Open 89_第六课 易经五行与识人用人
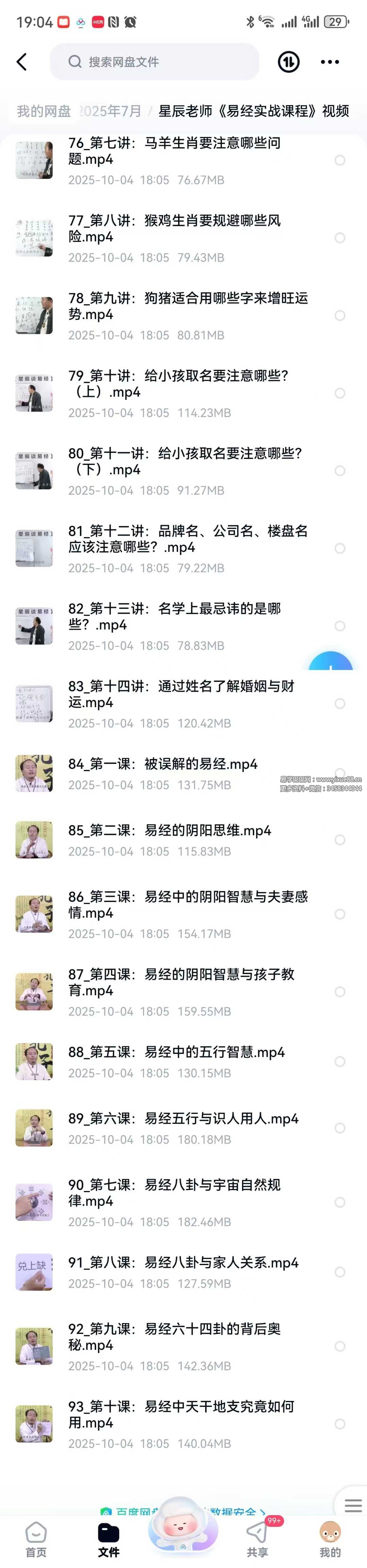367x1568 pixels. point(183,1119)
